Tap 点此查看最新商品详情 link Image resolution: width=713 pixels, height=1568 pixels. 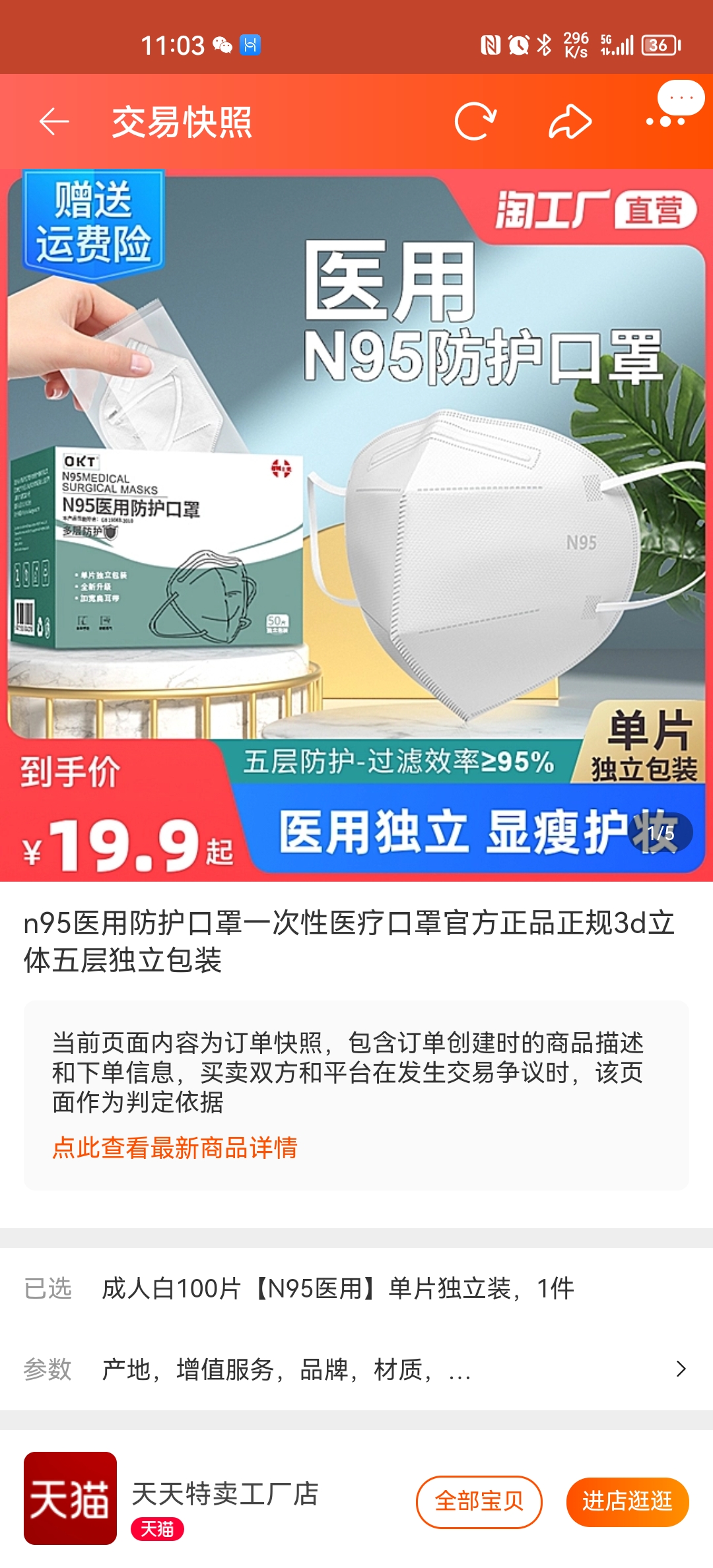click(175, 1148)
